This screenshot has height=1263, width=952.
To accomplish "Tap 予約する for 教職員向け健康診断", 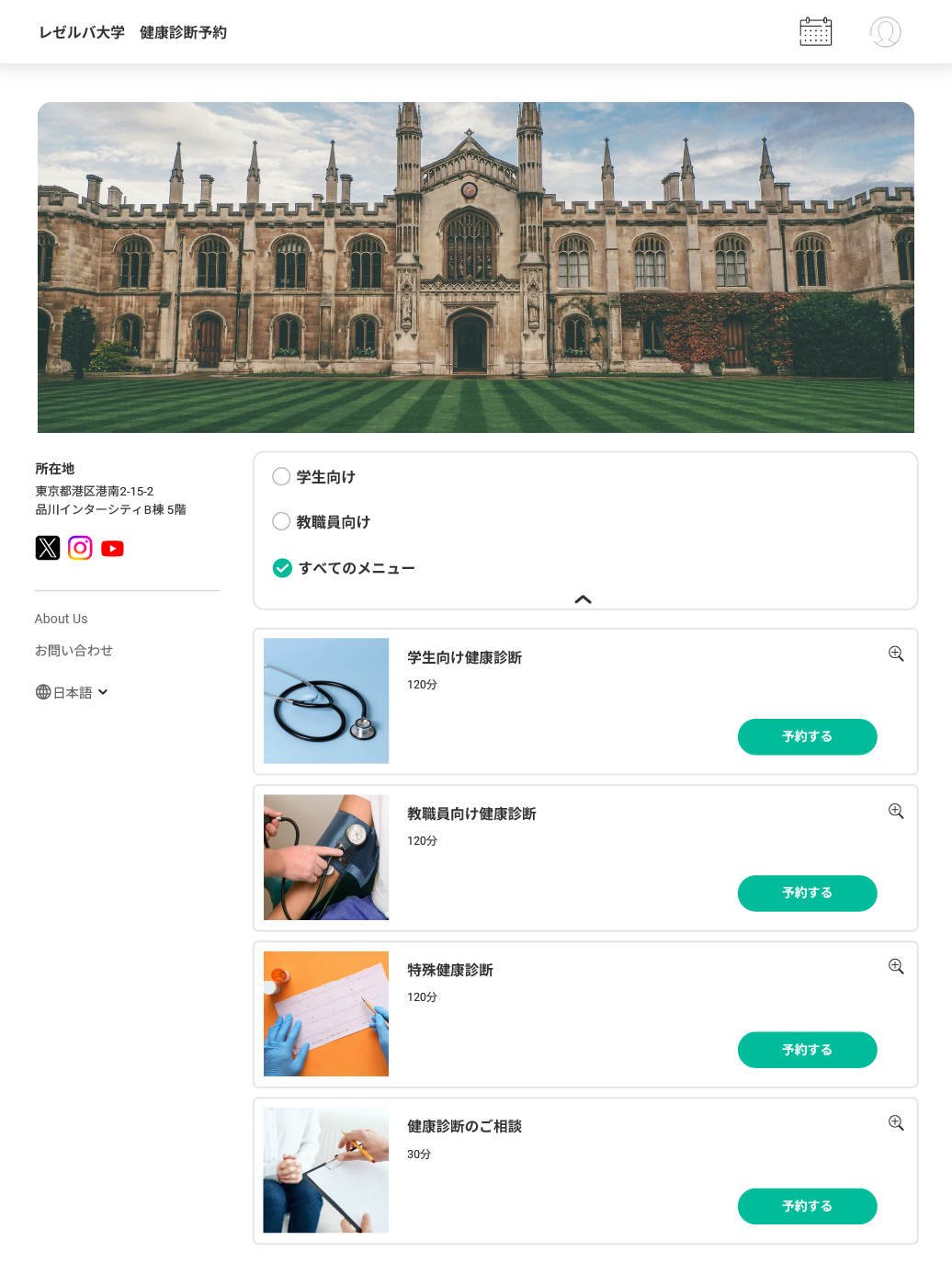I will click(x=807, y=893).
